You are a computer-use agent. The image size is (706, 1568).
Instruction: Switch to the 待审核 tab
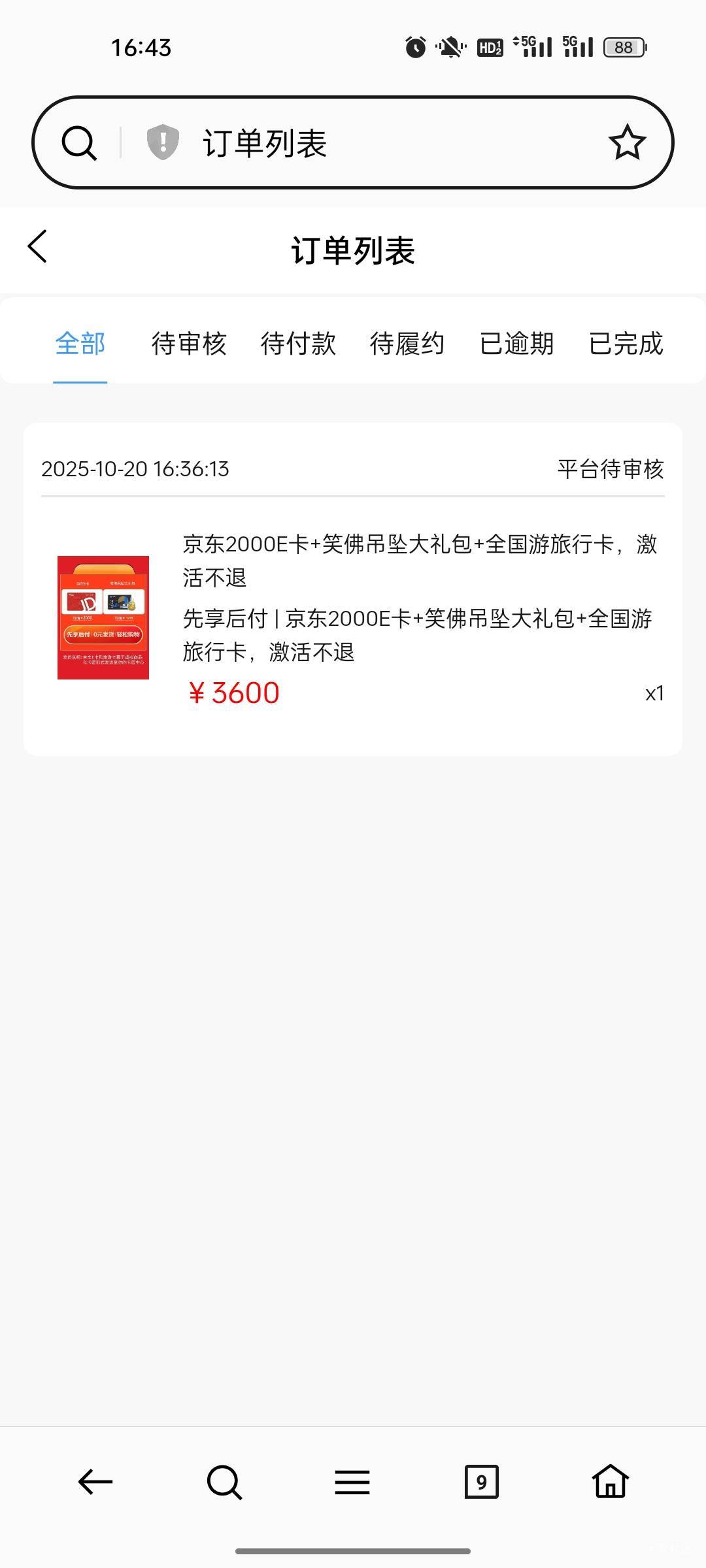[189, 344]
